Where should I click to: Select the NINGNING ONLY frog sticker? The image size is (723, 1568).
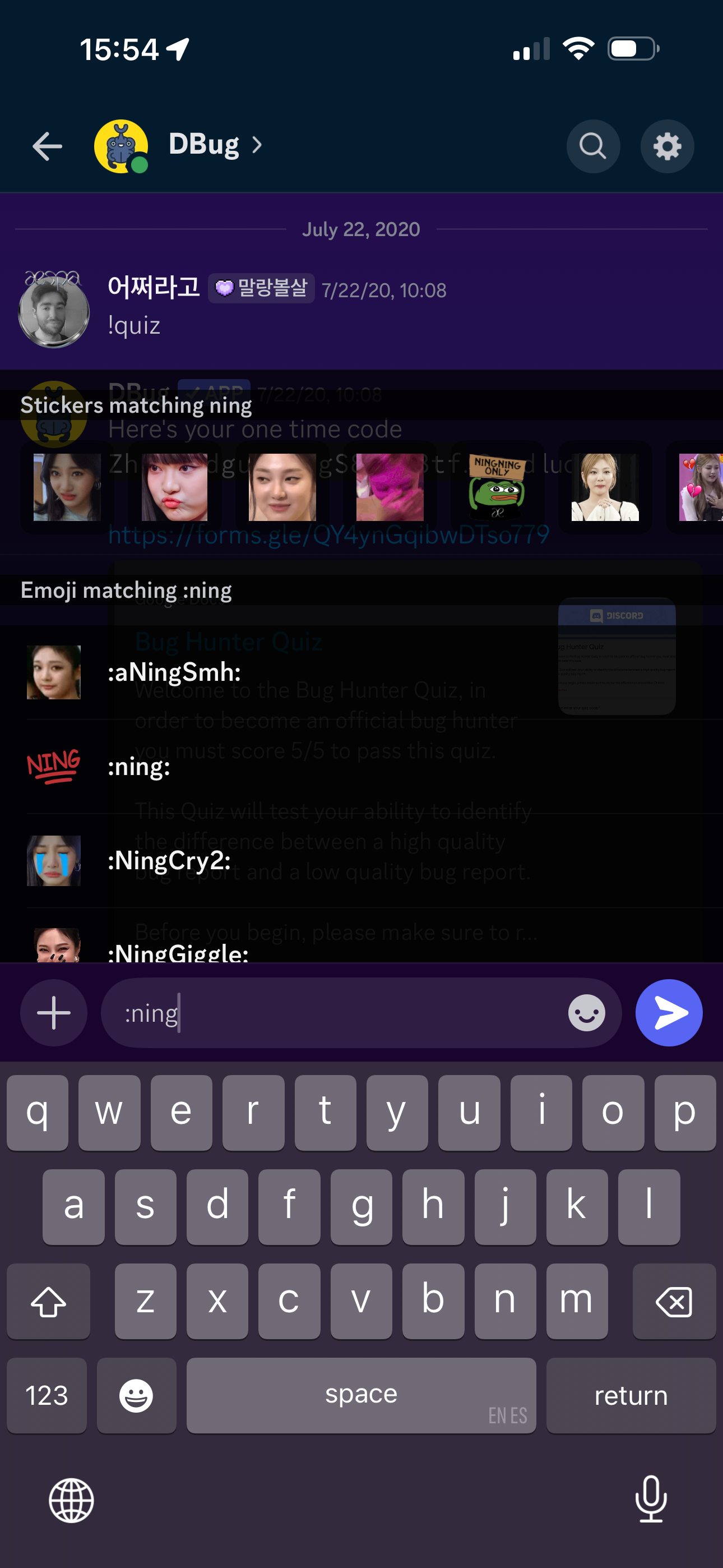tap(497, 487)
